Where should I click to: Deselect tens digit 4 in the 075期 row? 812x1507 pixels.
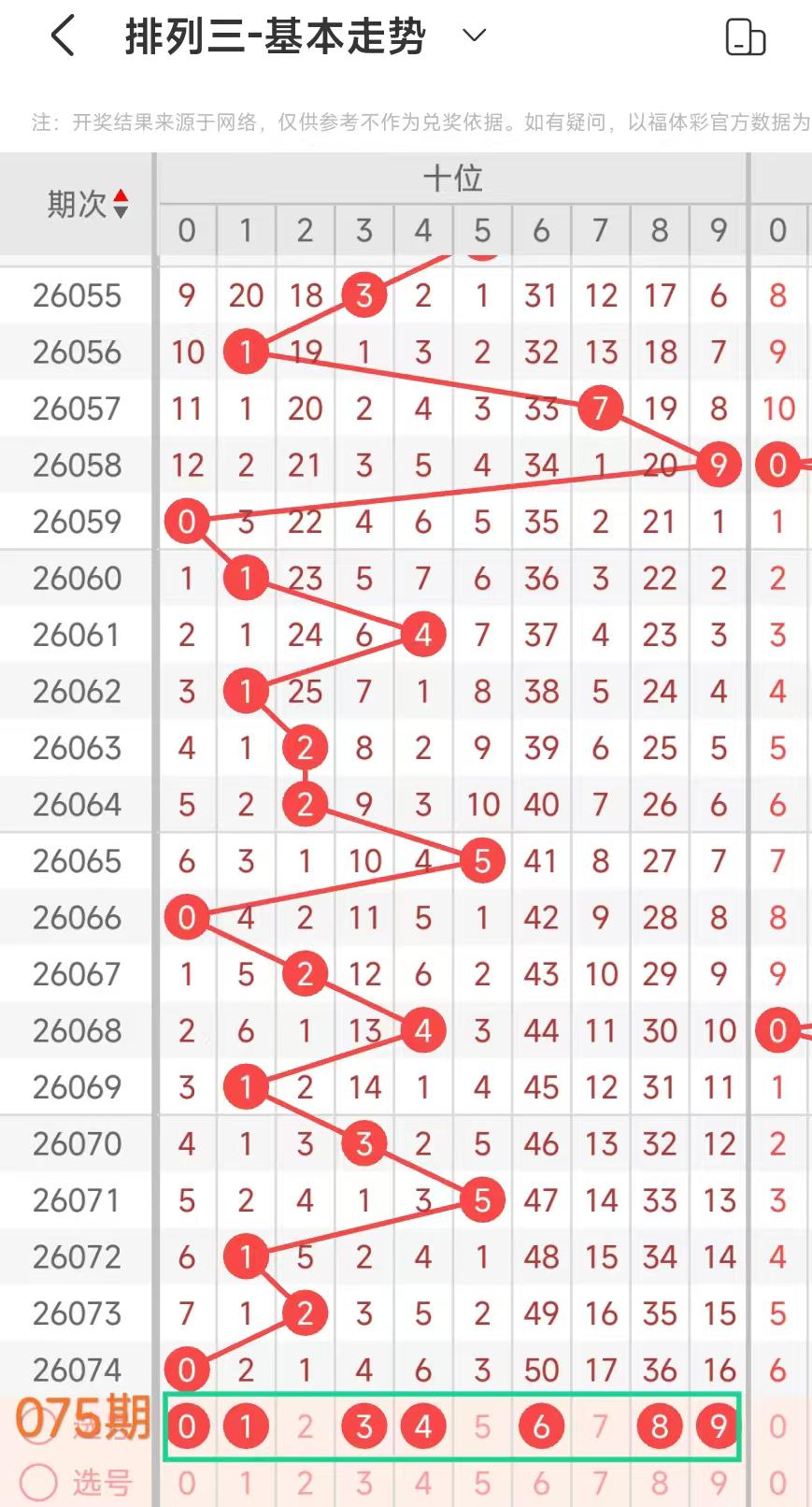click(423, 1427)
